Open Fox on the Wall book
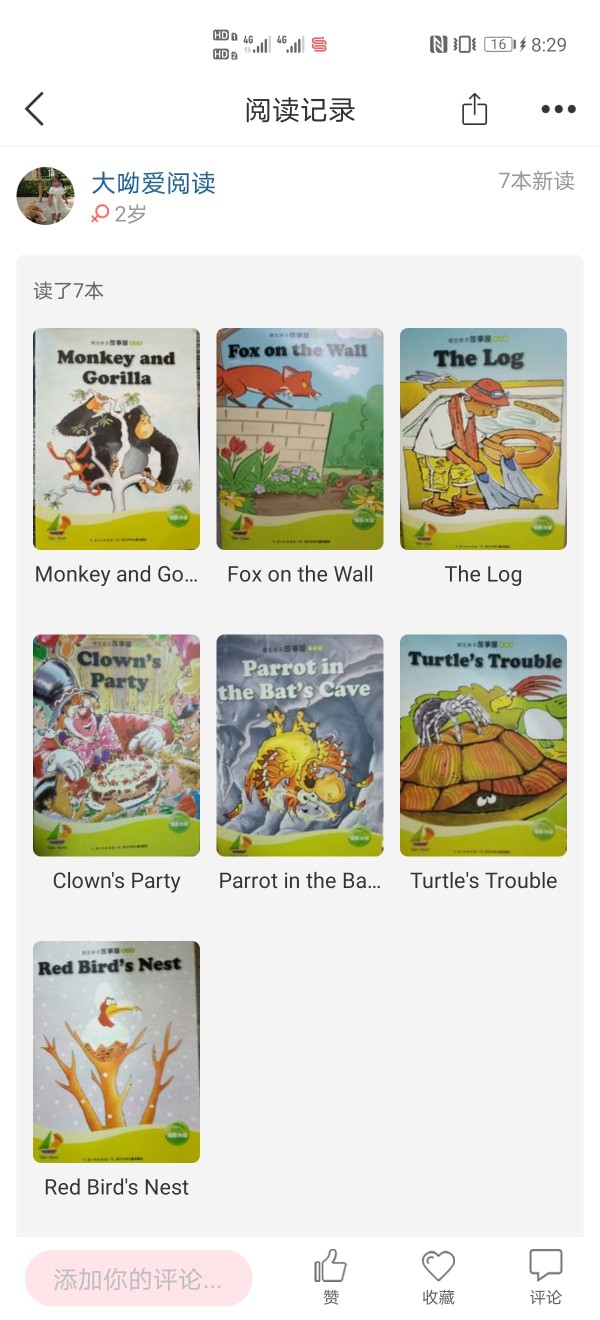 click(x=300, y=439)
